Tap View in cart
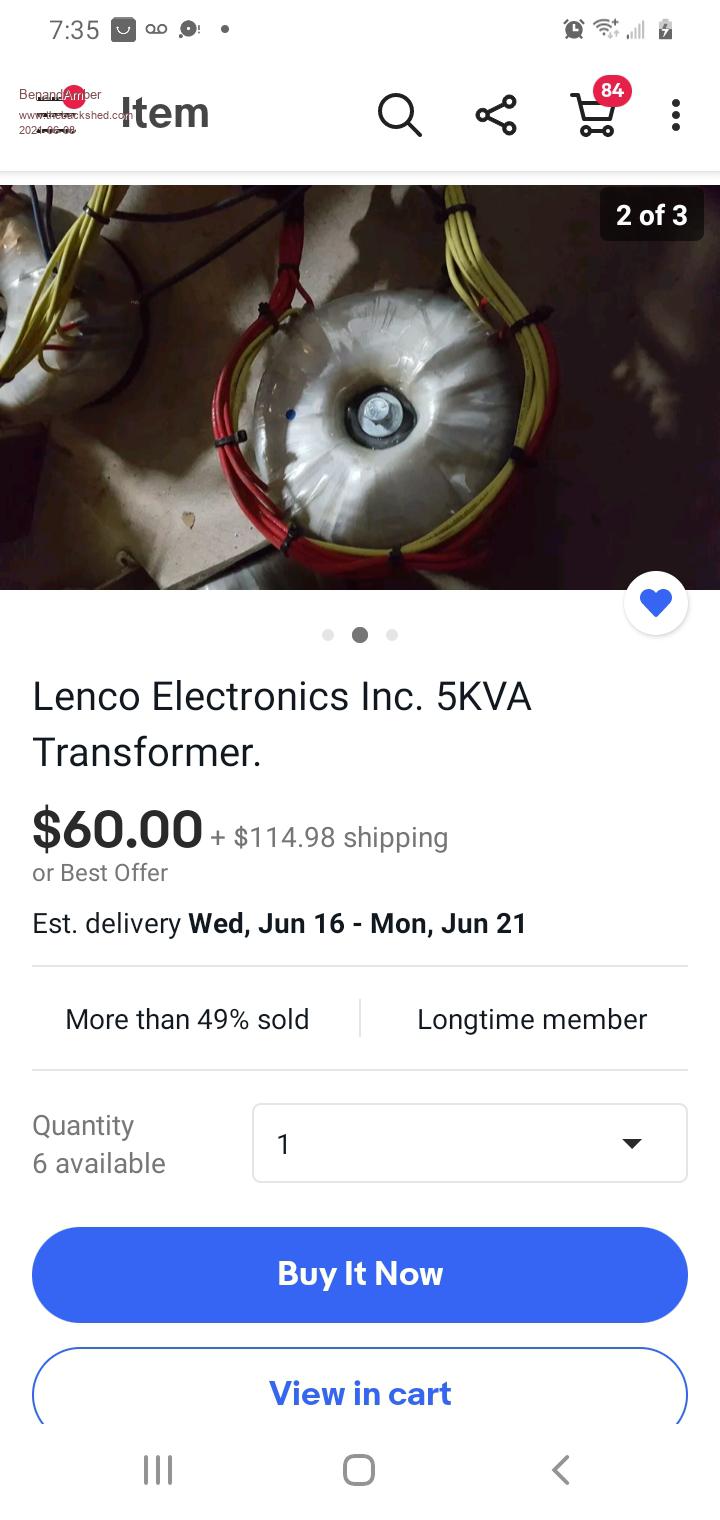 tap(360, 1392)
